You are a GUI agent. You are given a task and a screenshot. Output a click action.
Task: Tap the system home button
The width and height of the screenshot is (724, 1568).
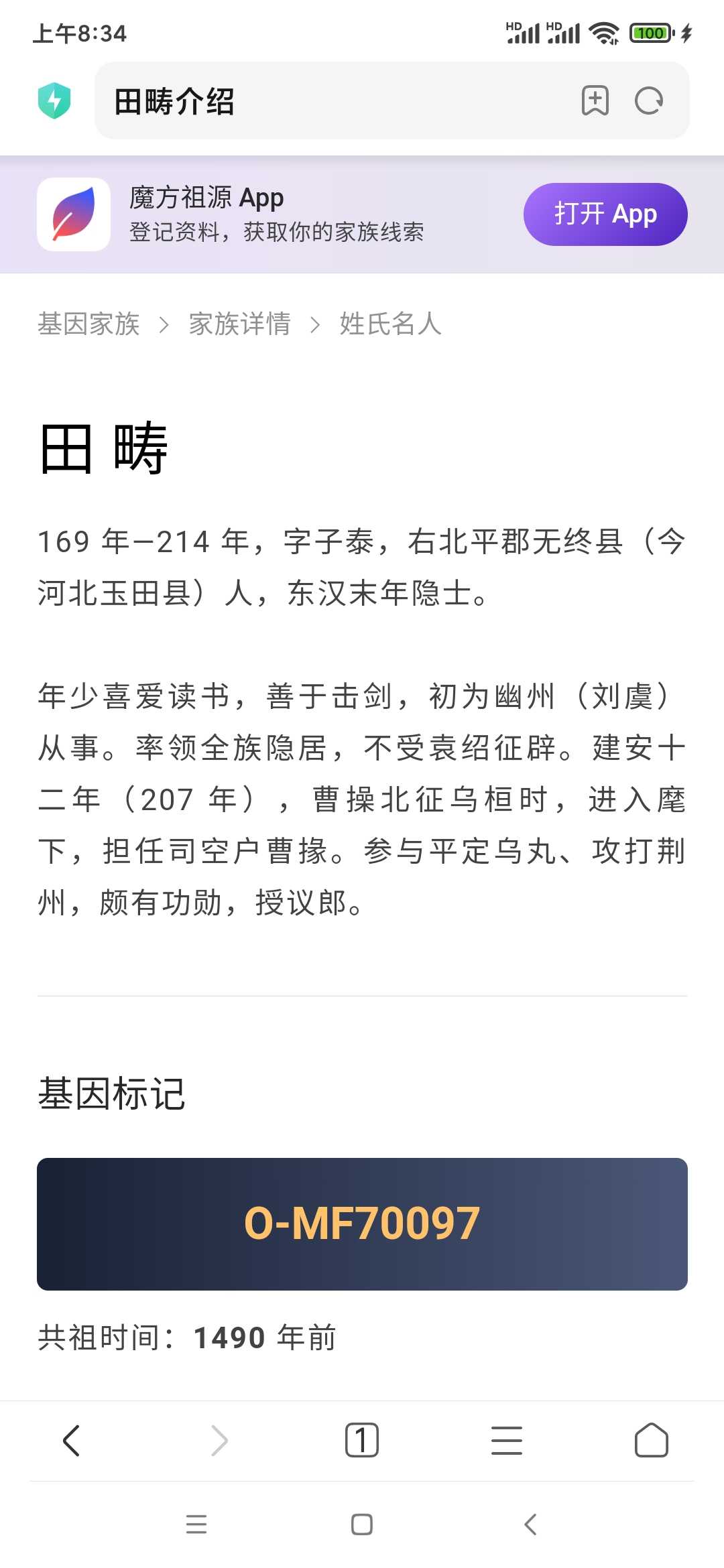click(362, 1524)
